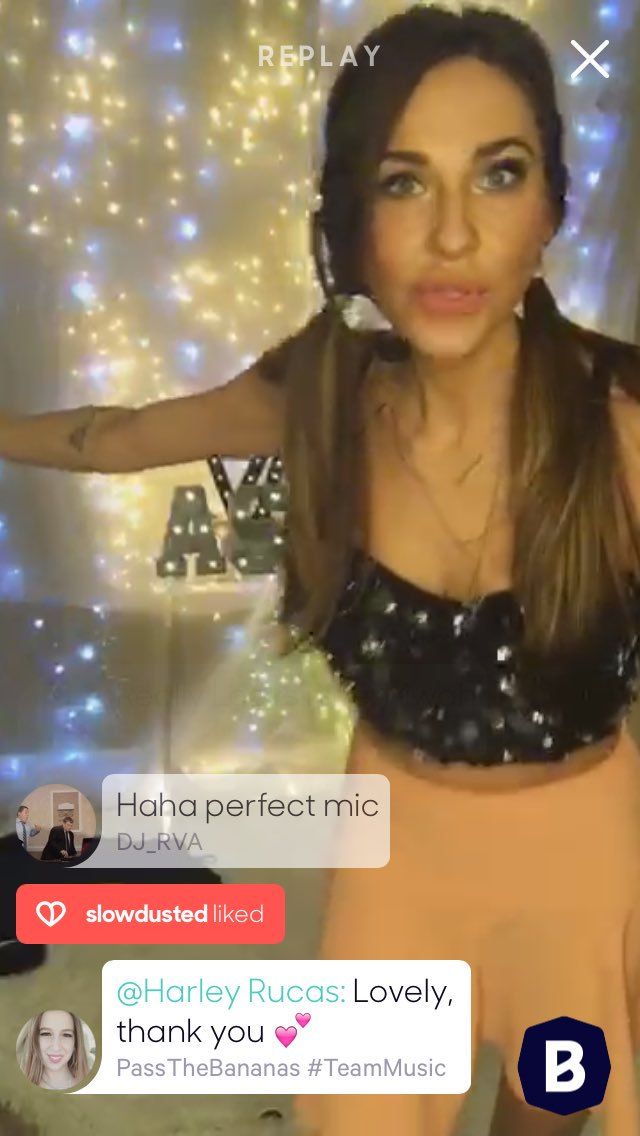Close the replay with the X

click(x=589, y=59)
